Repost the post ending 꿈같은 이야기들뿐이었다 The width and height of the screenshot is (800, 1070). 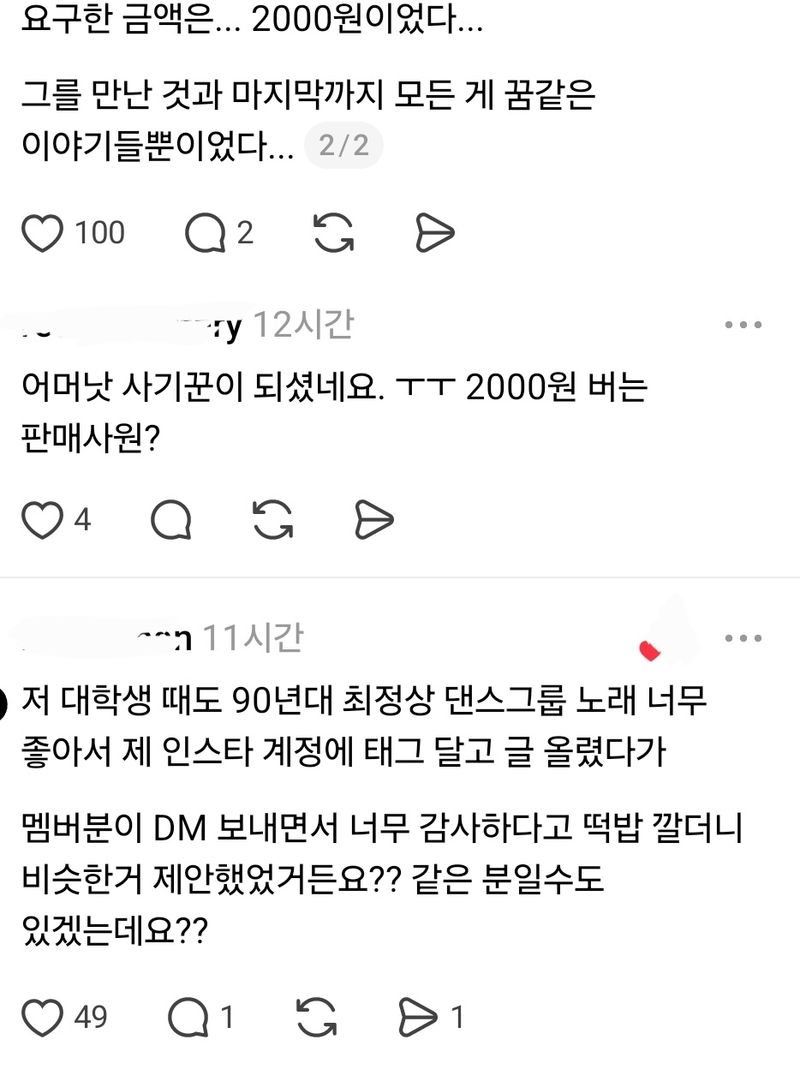pos(332,233)
